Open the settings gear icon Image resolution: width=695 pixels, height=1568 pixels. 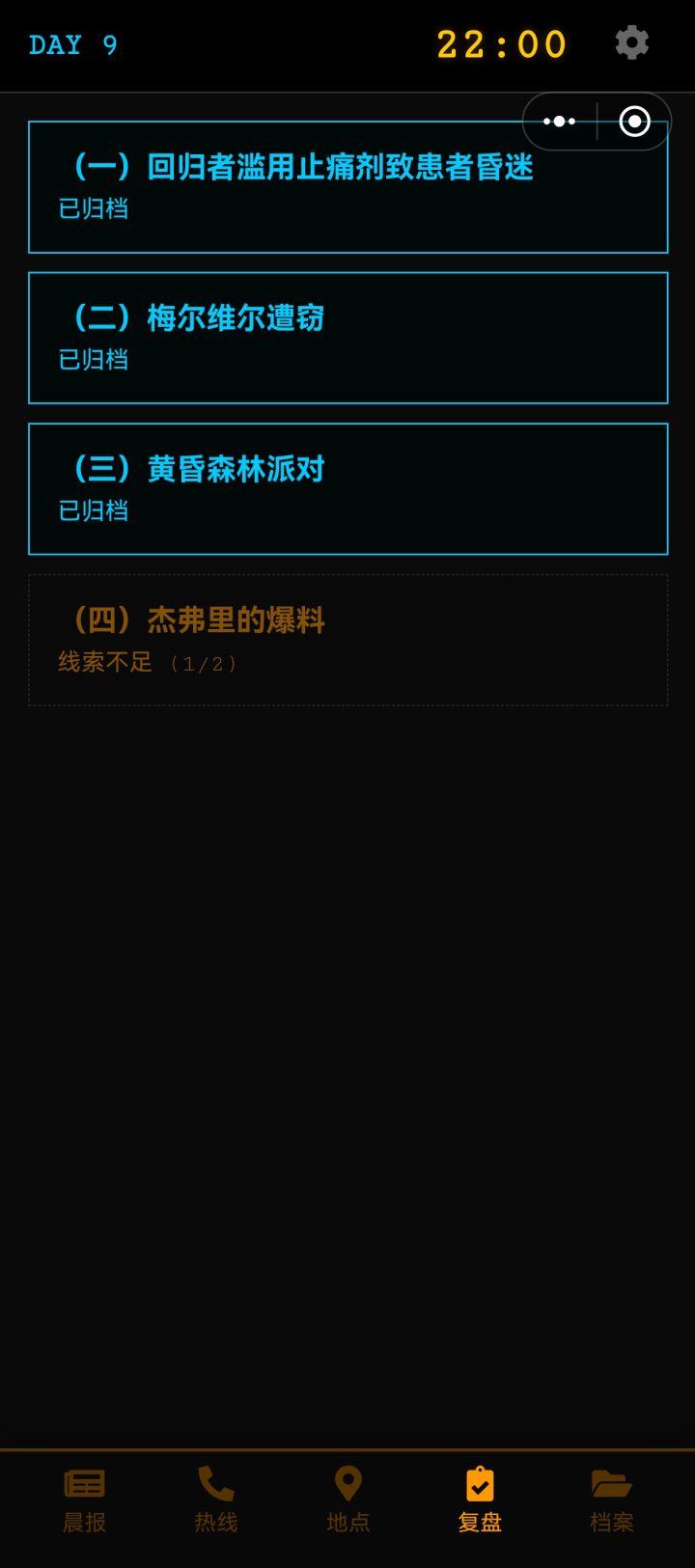point(632,43)
